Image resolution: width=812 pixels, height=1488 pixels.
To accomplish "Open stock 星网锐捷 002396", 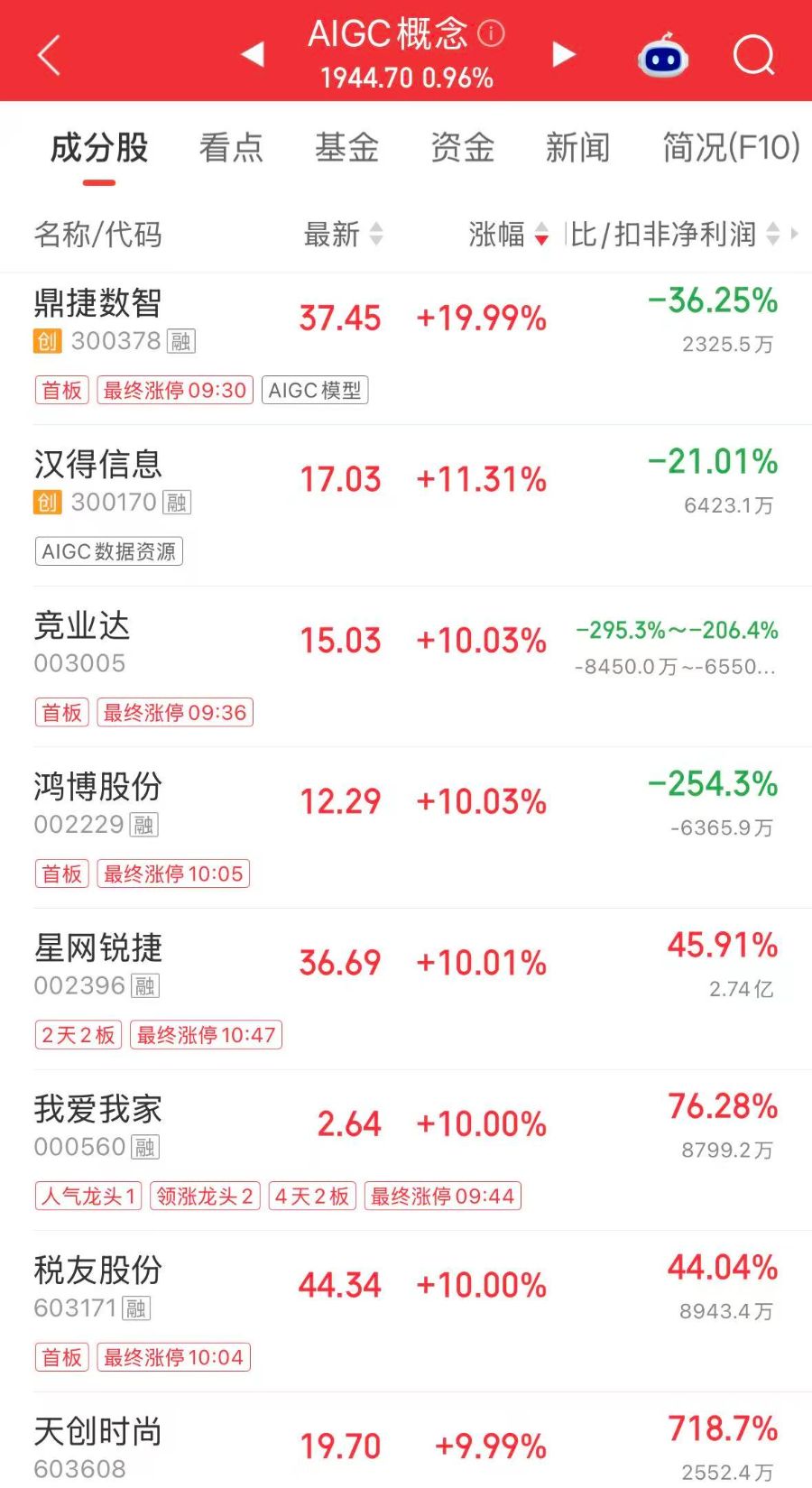I will (x=406, y=989).
